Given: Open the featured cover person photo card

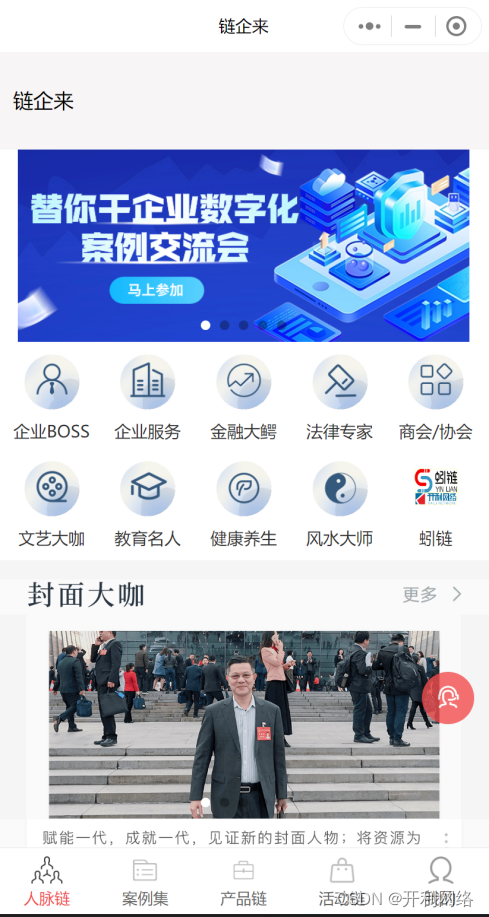Looking at the screenshot, I should pos(244,724).
